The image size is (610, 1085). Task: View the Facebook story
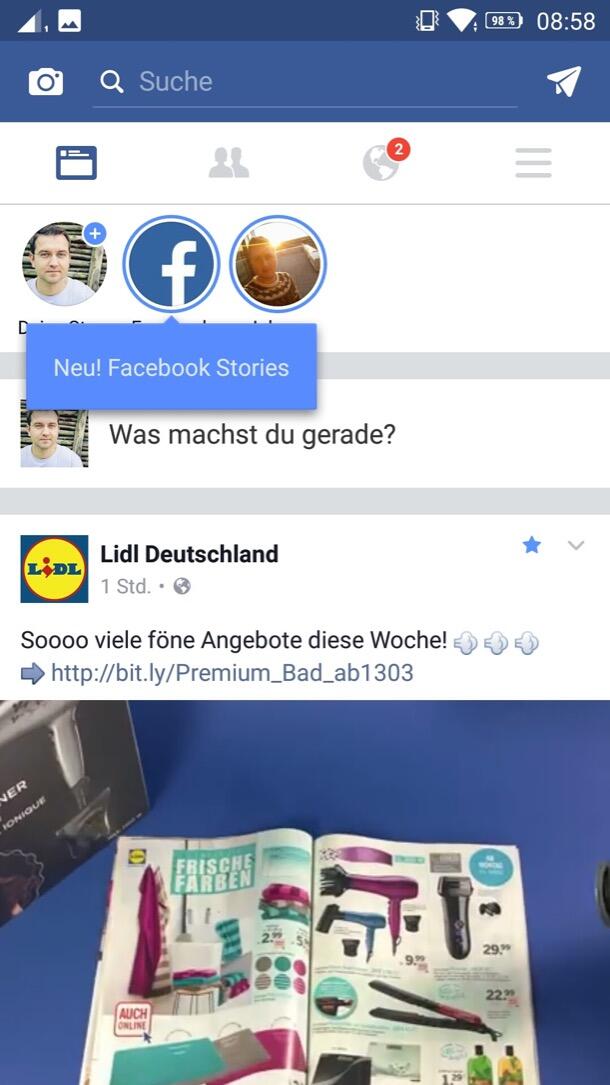pyautogui.click(x=171, y=265)
